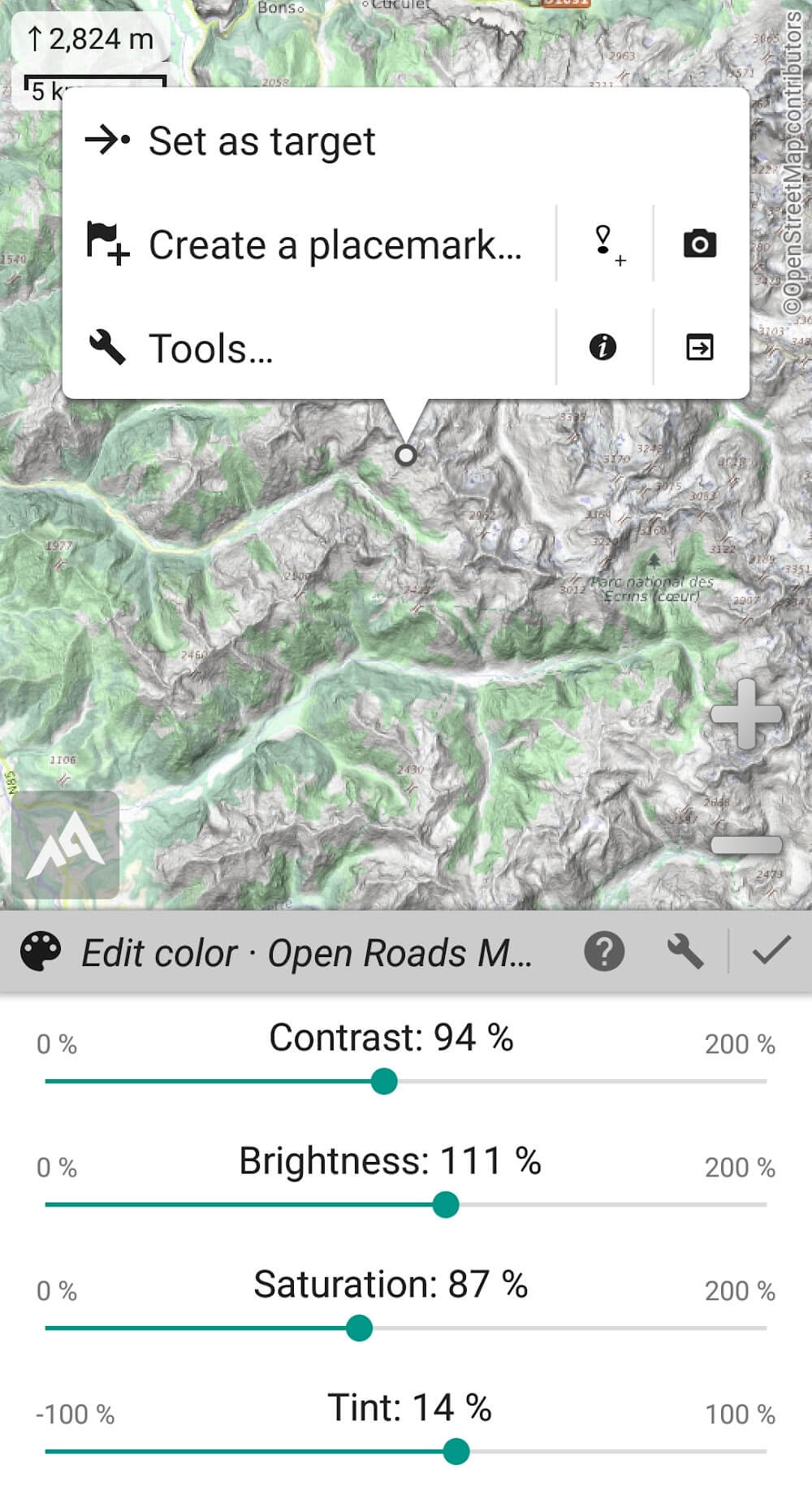The height and width of the screenshot is (1508, 812).
Task: Zoom in on the map with plus
Action: click(745, 714)
